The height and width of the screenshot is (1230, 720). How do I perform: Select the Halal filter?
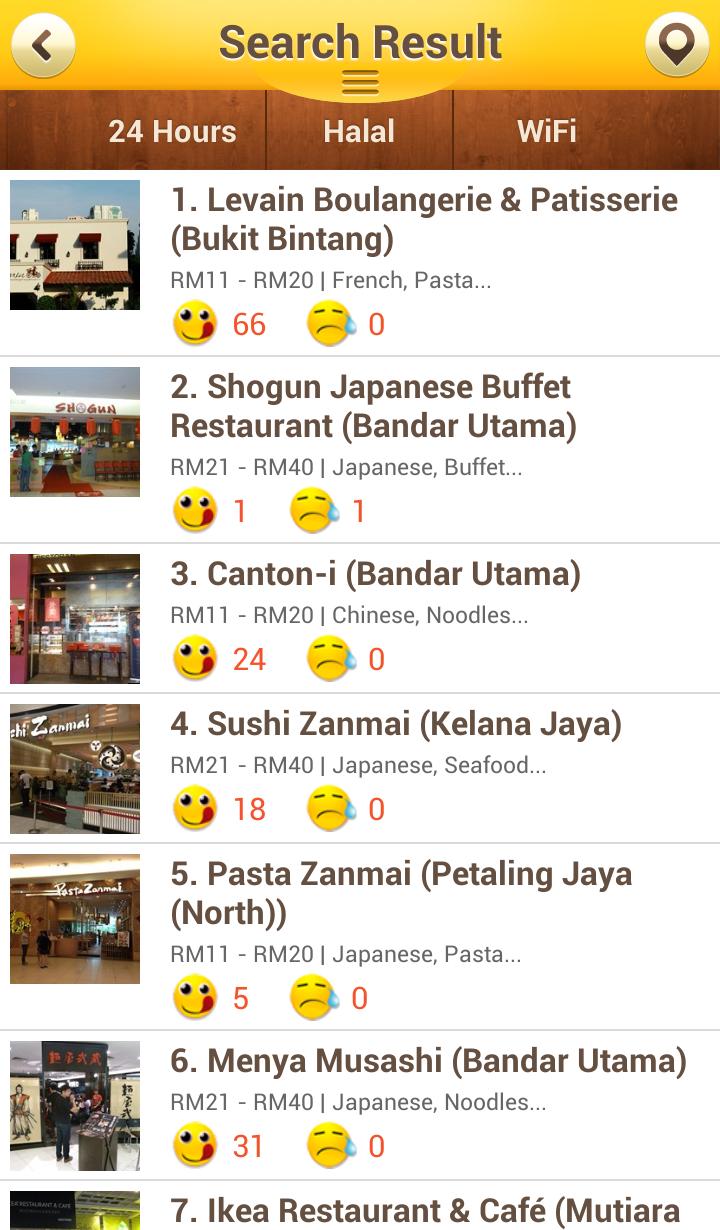coord(359,131)
